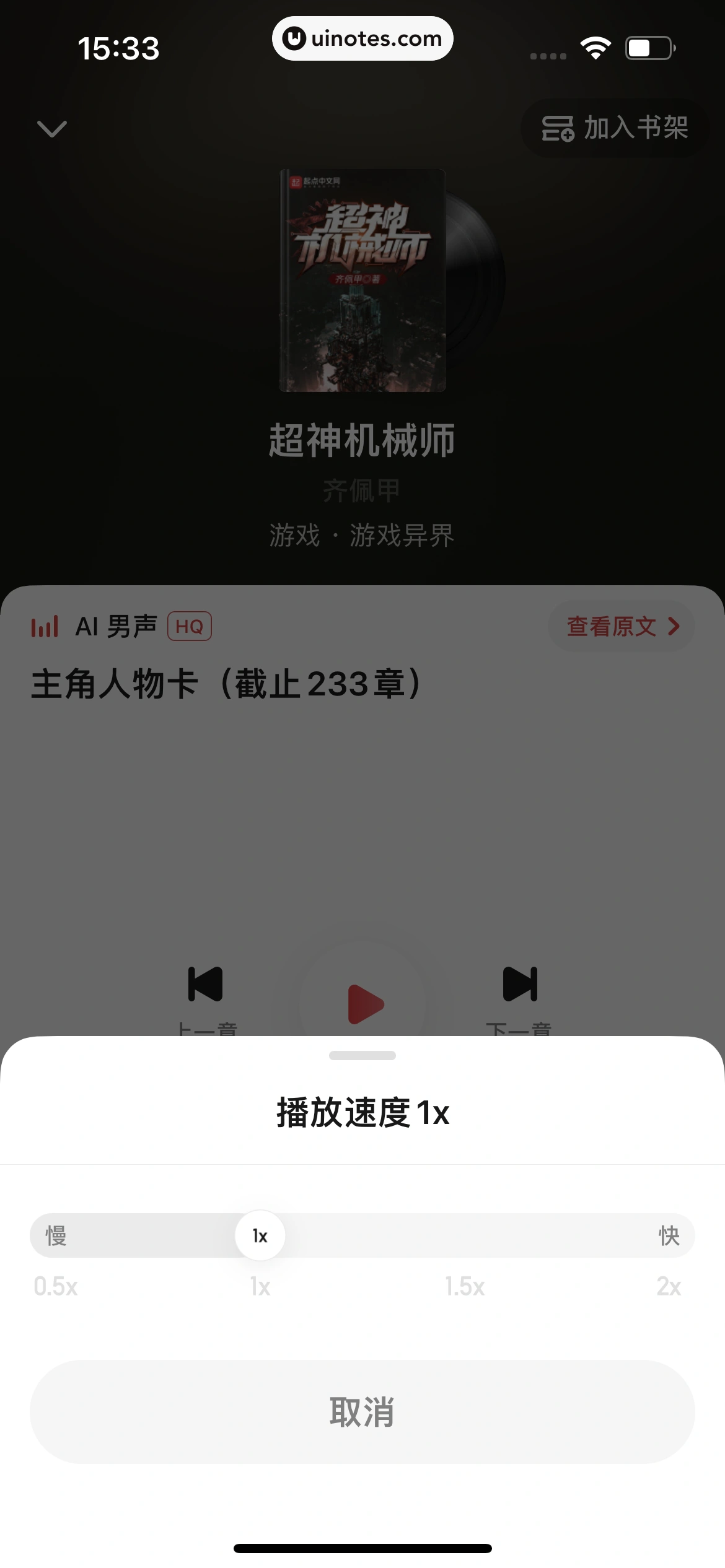Tap the play button to start playback
The width and height of the screenshot is (725, 1568).
(x=362, y=999)
